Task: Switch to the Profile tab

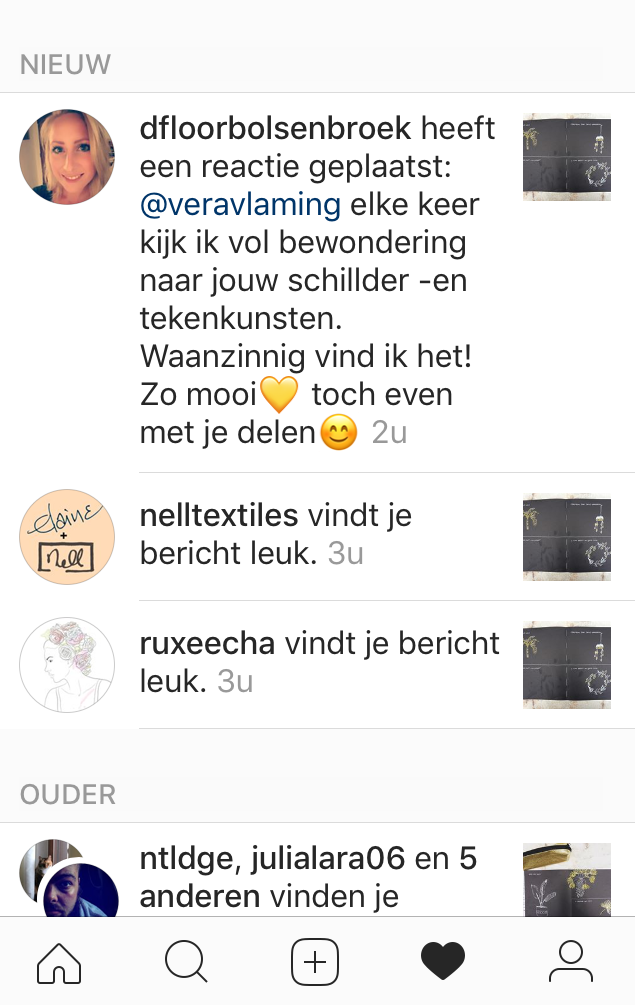Action: click(571, 962)
